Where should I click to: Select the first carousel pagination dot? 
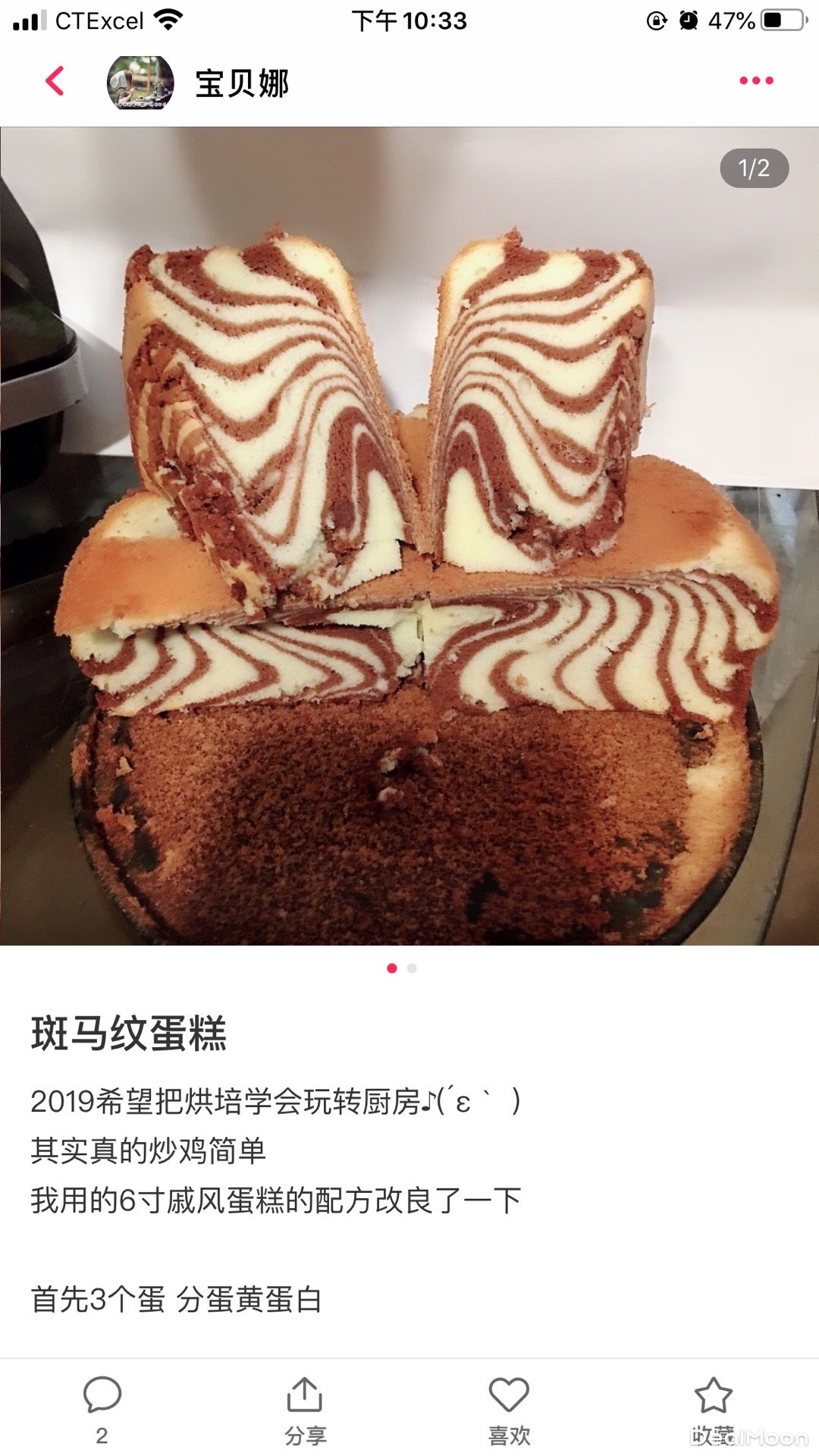coord(392,968)
